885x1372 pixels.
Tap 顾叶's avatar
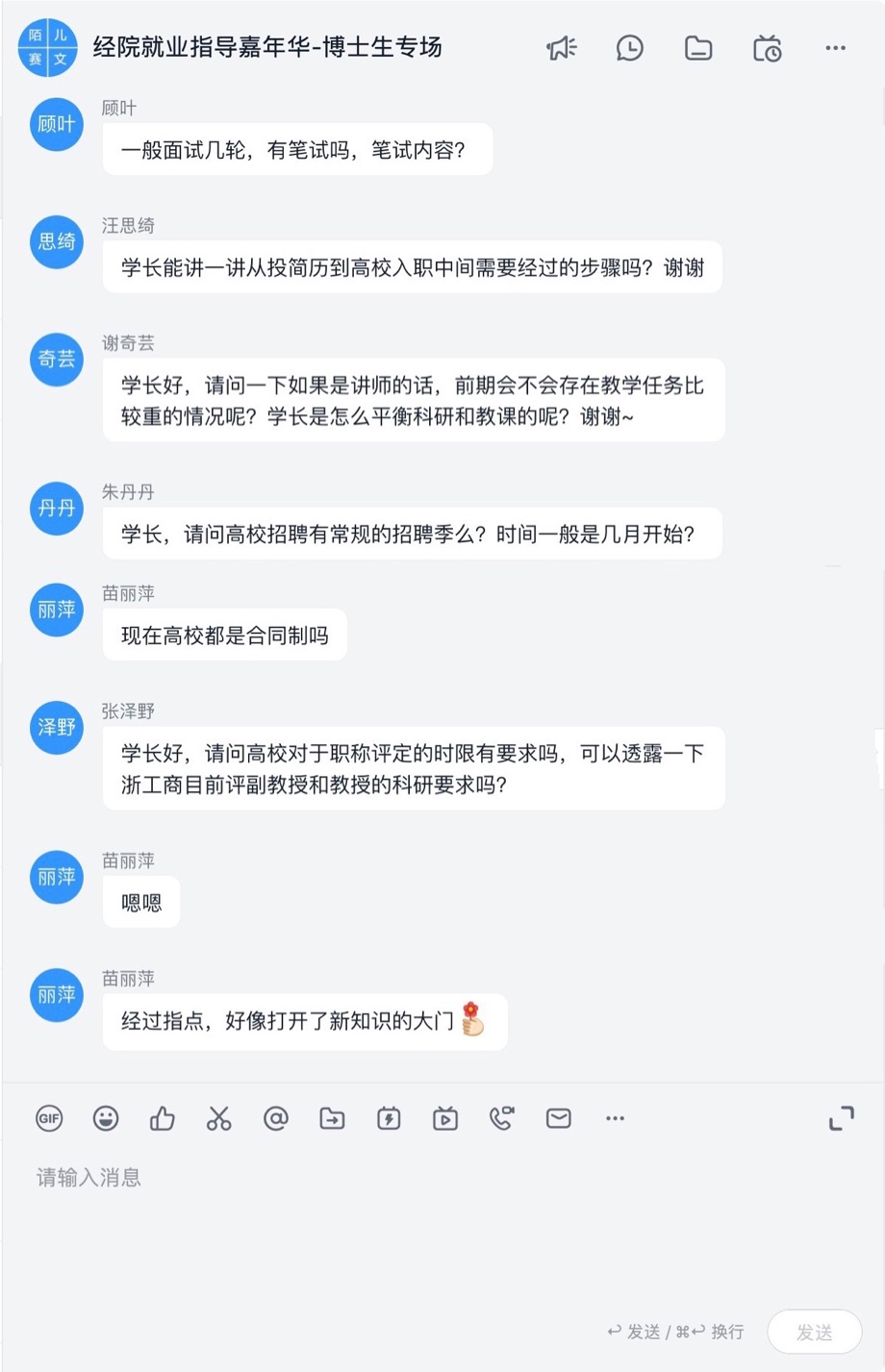tap(57, 124)
